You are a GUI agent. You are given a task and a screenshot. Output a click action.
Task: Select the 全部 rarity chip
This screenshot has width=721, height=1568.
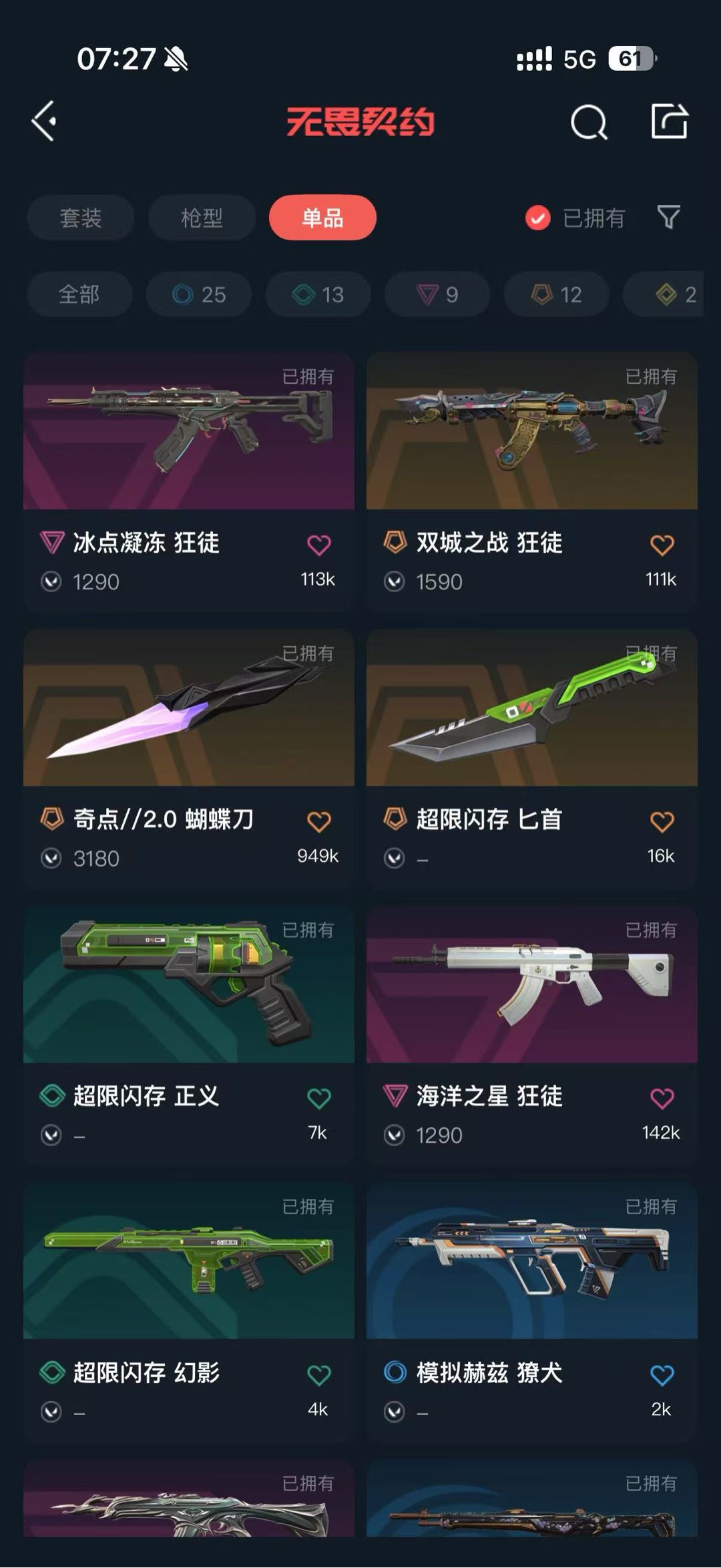coord(79,294)
